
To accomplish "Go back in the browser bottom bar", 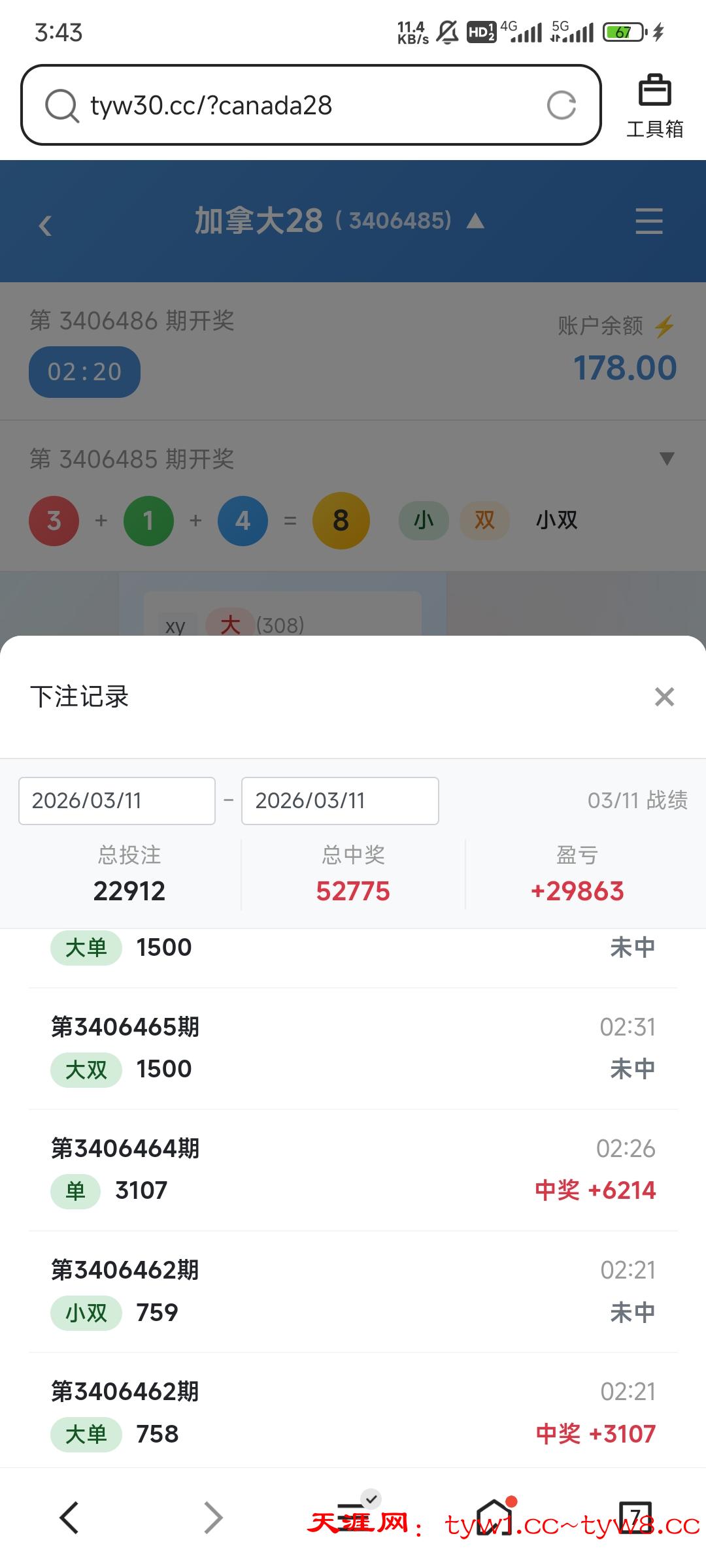I will [x=69, y=1517].
